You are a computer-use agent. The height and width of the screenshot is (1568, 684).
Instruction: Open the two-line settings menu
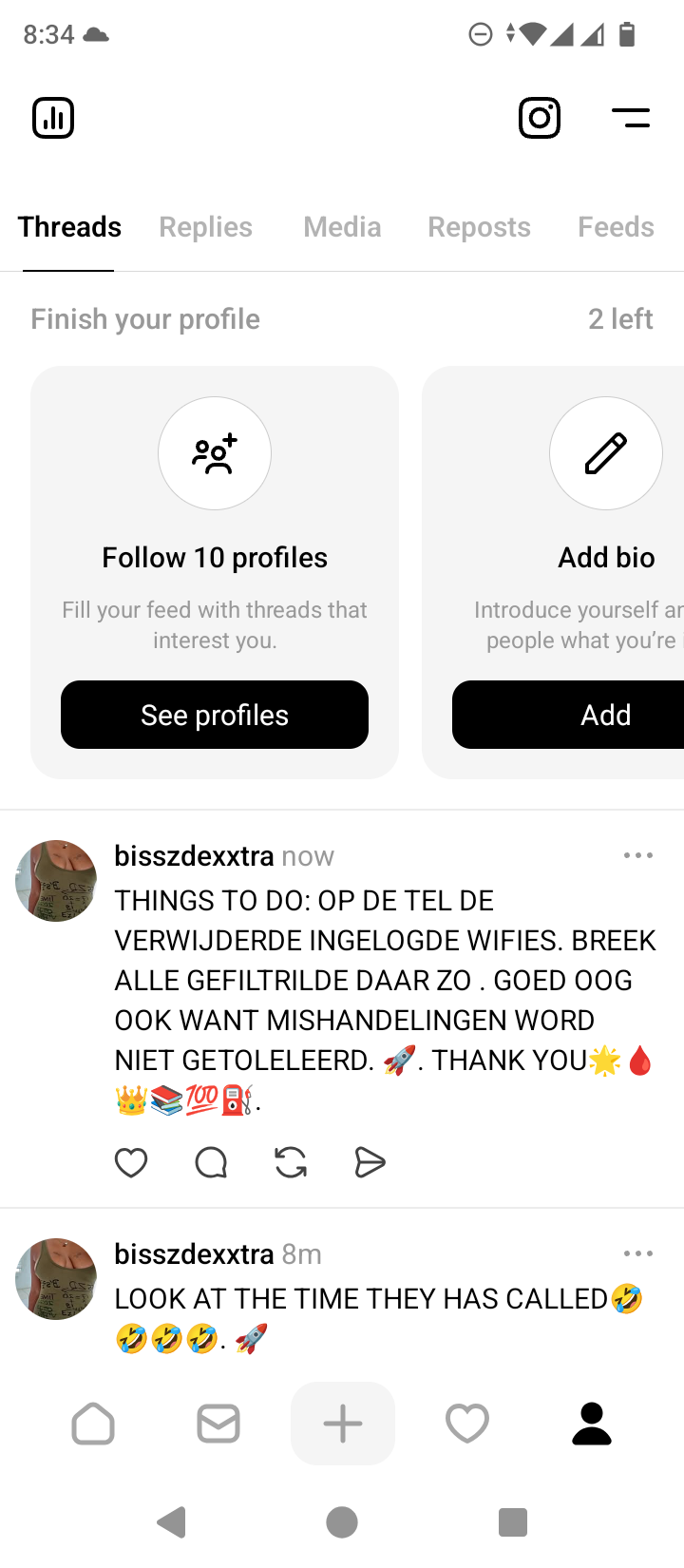click(x=631, y=118)
